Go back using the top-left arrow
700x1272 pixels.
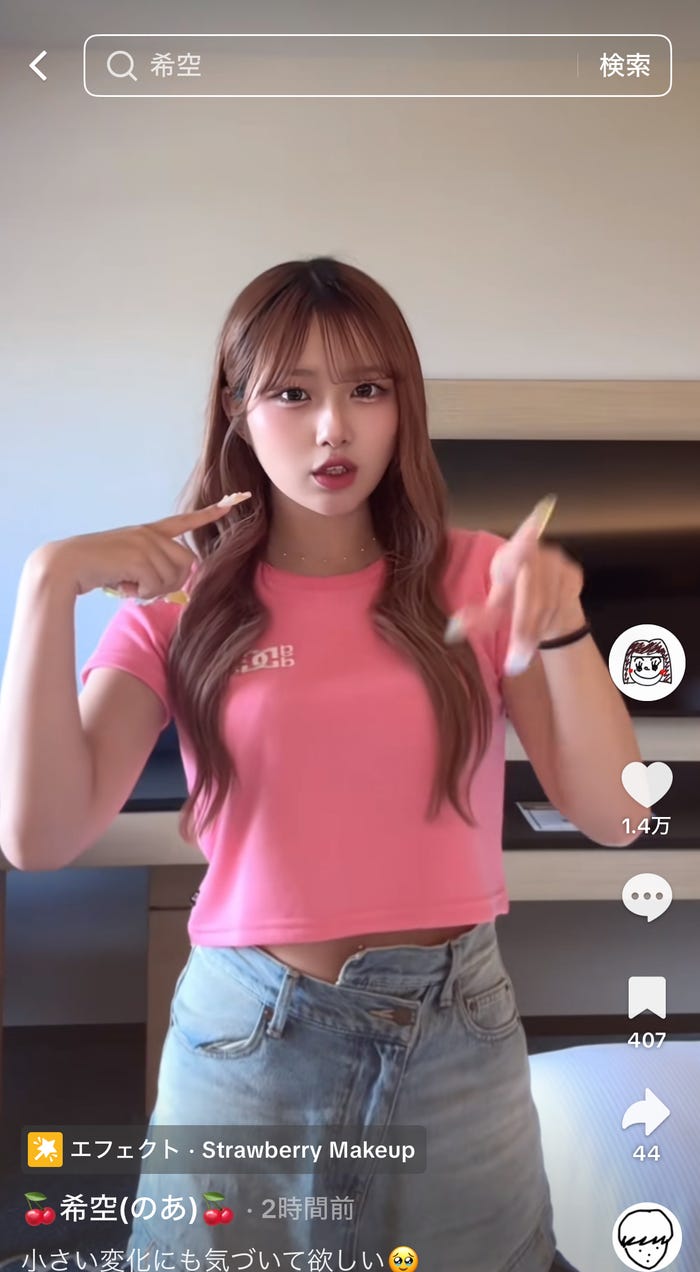[38, 66]
